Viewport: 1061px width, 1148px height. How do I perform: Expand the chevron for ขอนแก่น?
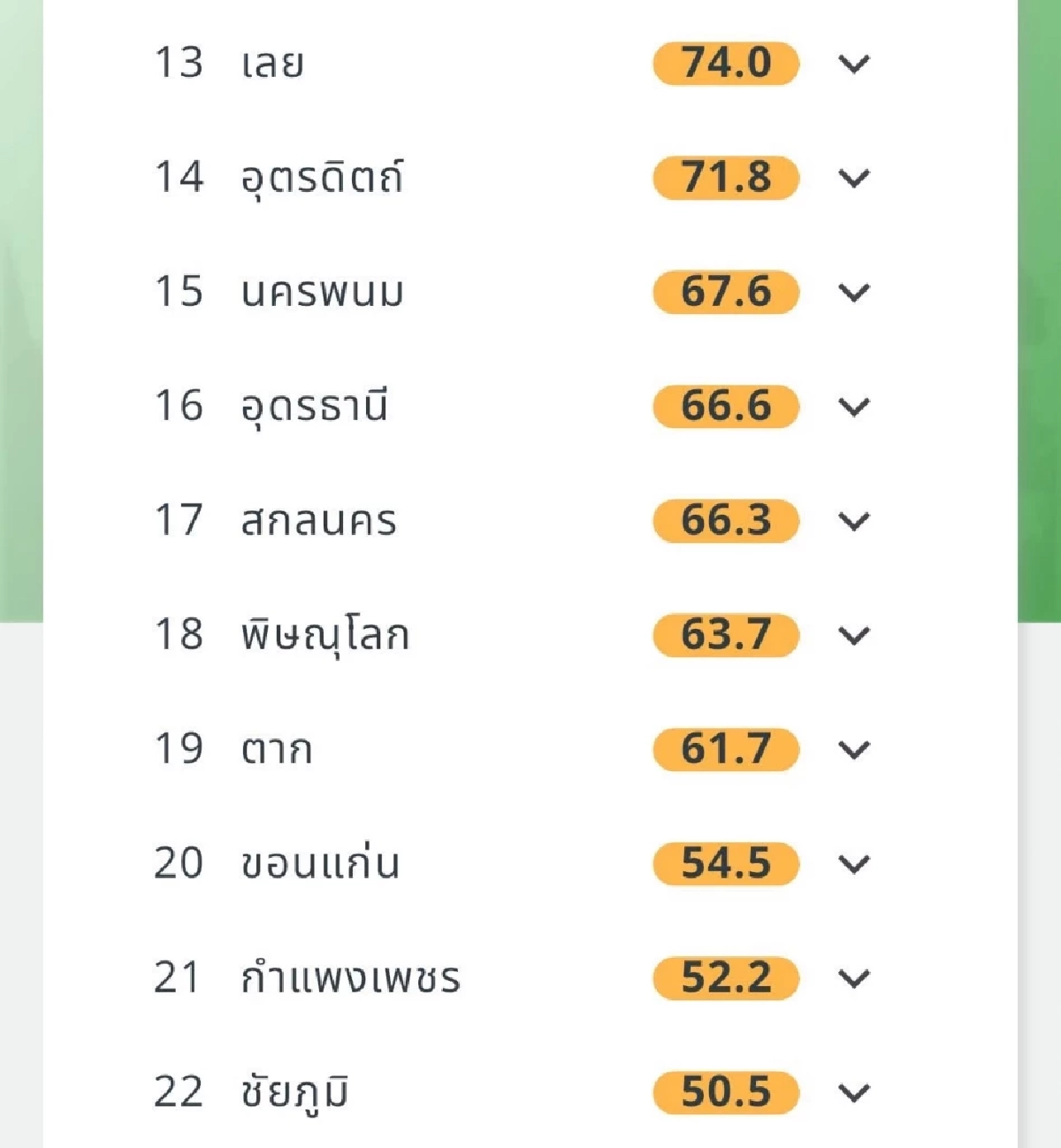(x=851, y=863)
